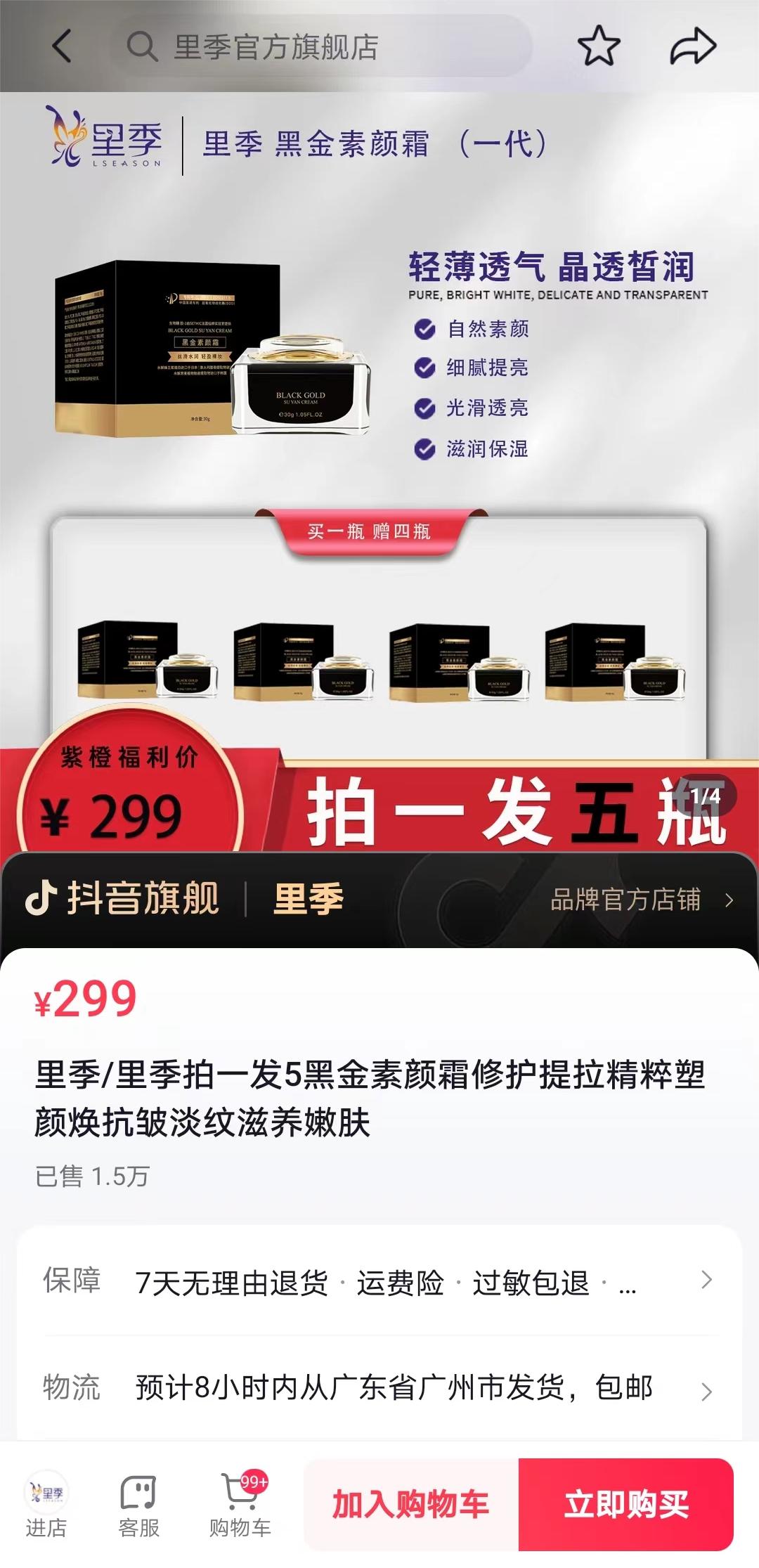Tap 加入购物车 to add to cart
Screen dimensions: 759x1568
(411, 1504)
